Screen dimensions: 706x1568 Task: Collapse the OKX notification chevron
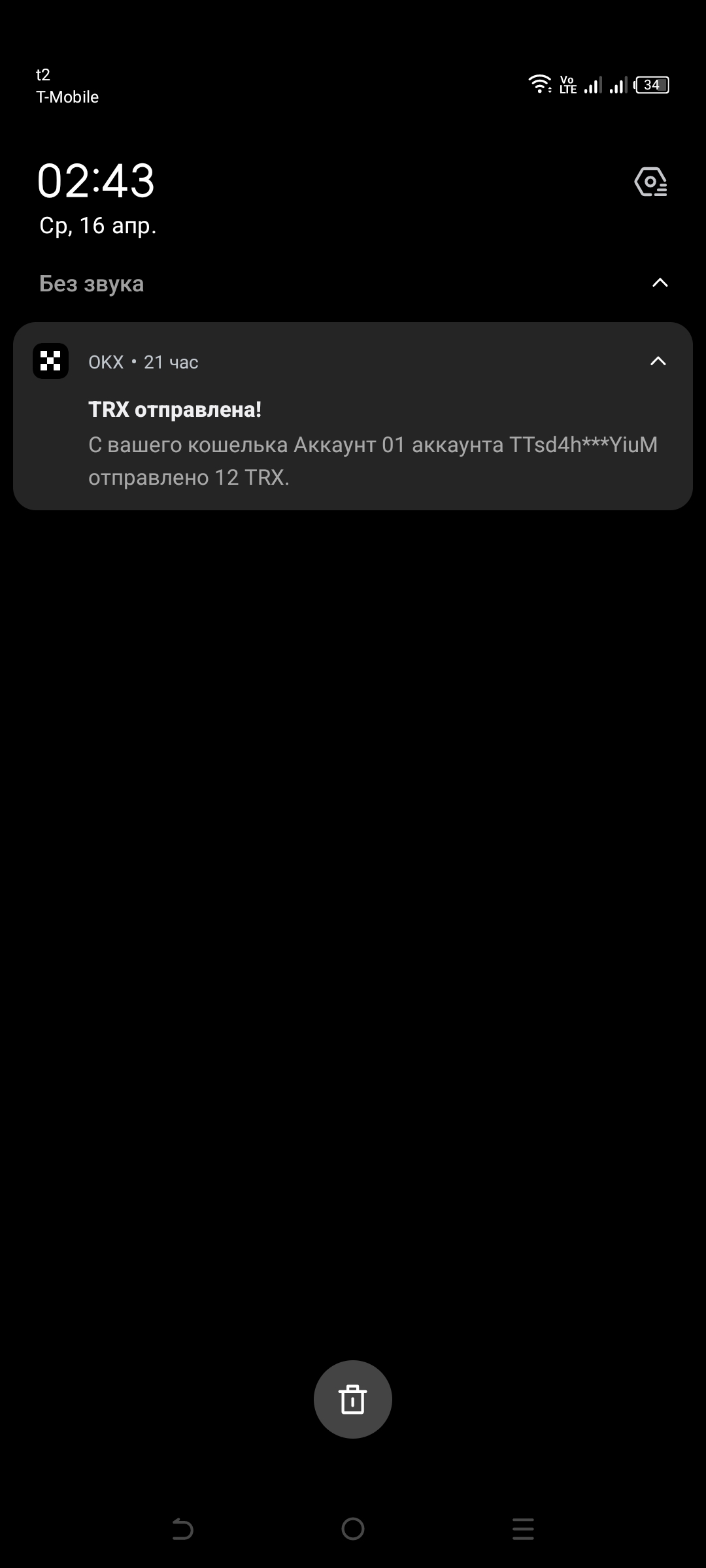pos(658,361)
